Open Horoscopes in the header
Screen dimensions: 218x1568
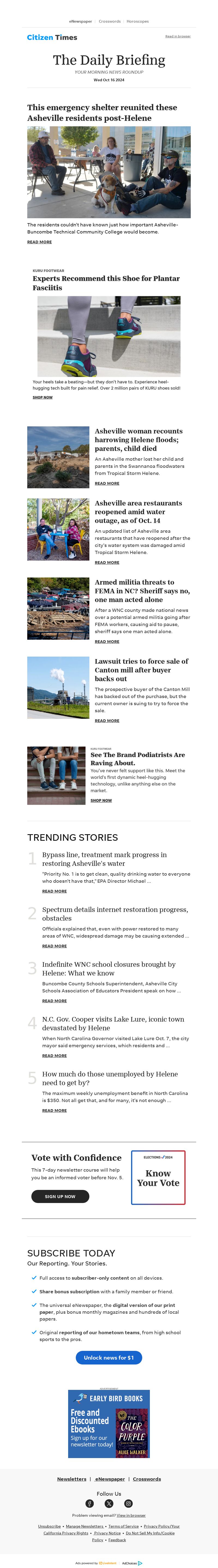tap(137, 21)
